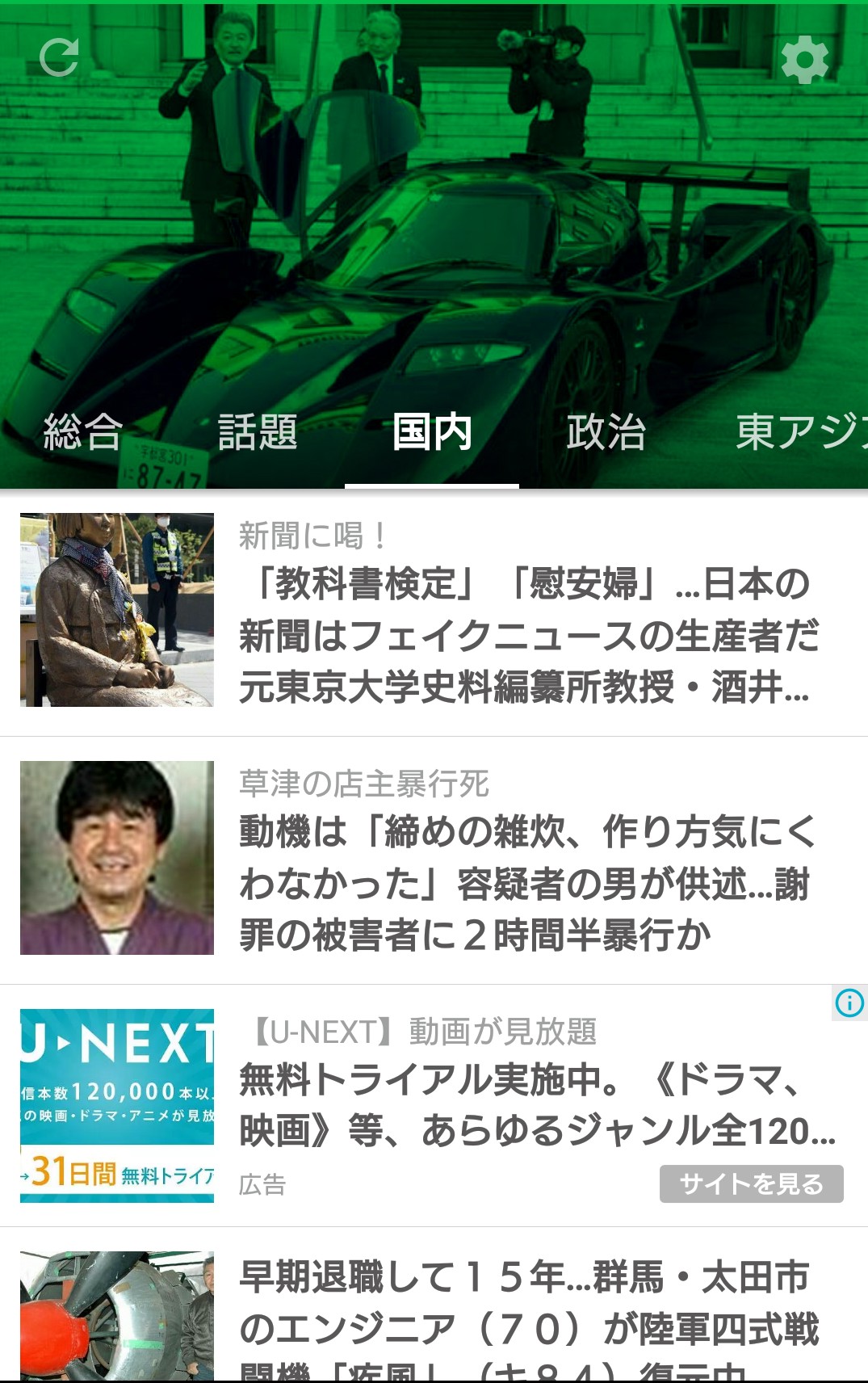Select the 国内 tab

point(432,431)
